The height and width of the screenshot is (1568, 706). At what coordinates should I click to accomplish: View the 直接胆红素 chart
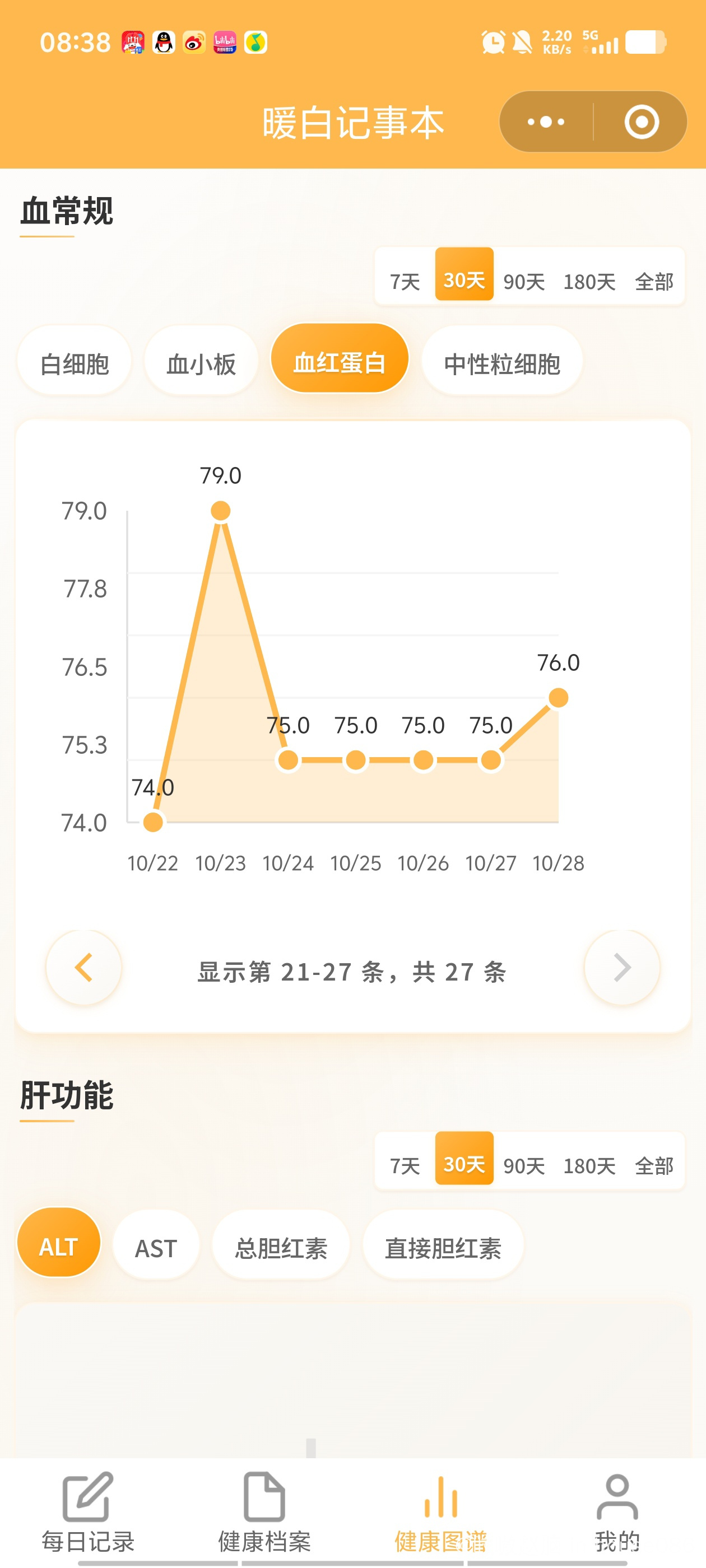(x=443, y=1248)
